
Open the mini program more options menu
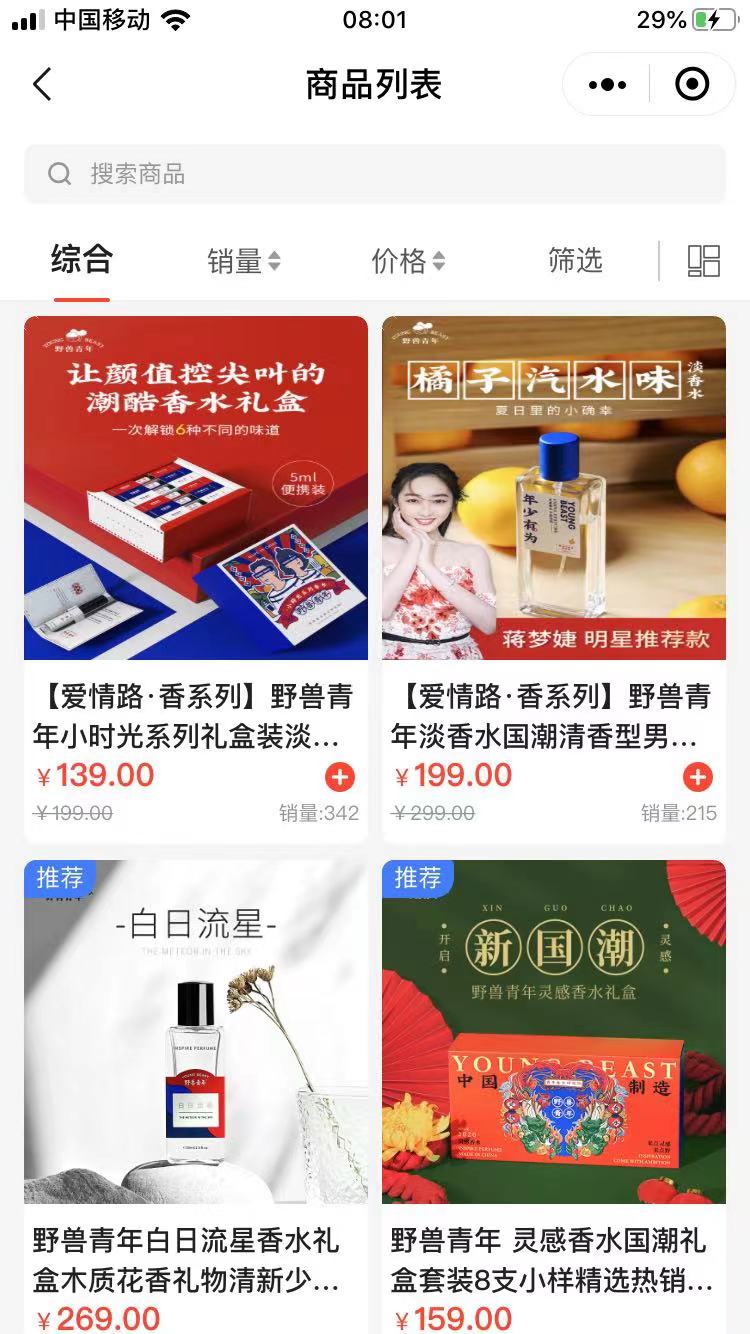pos(607,85)
